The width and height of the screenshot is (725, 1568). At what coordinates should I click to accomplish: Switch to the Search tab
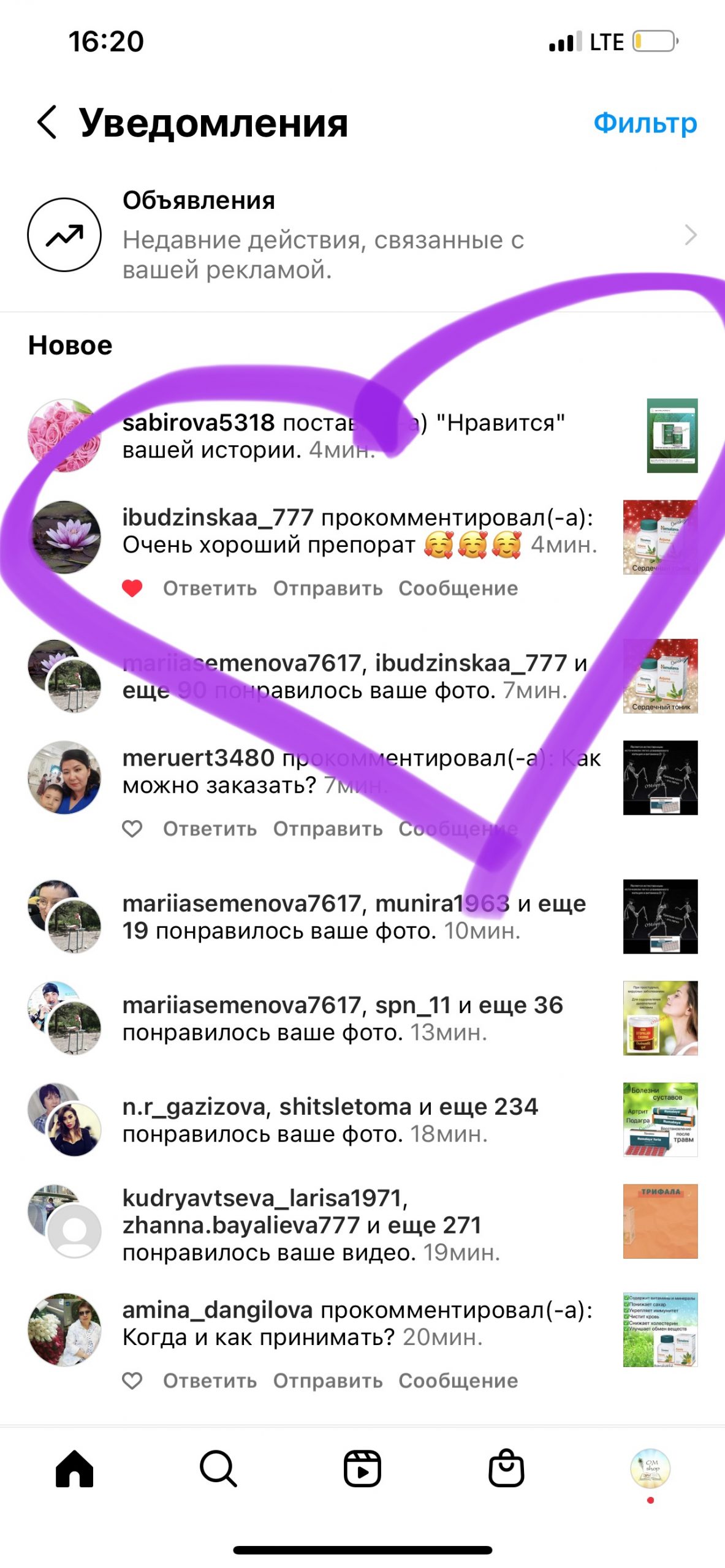tap(218, 1469)
